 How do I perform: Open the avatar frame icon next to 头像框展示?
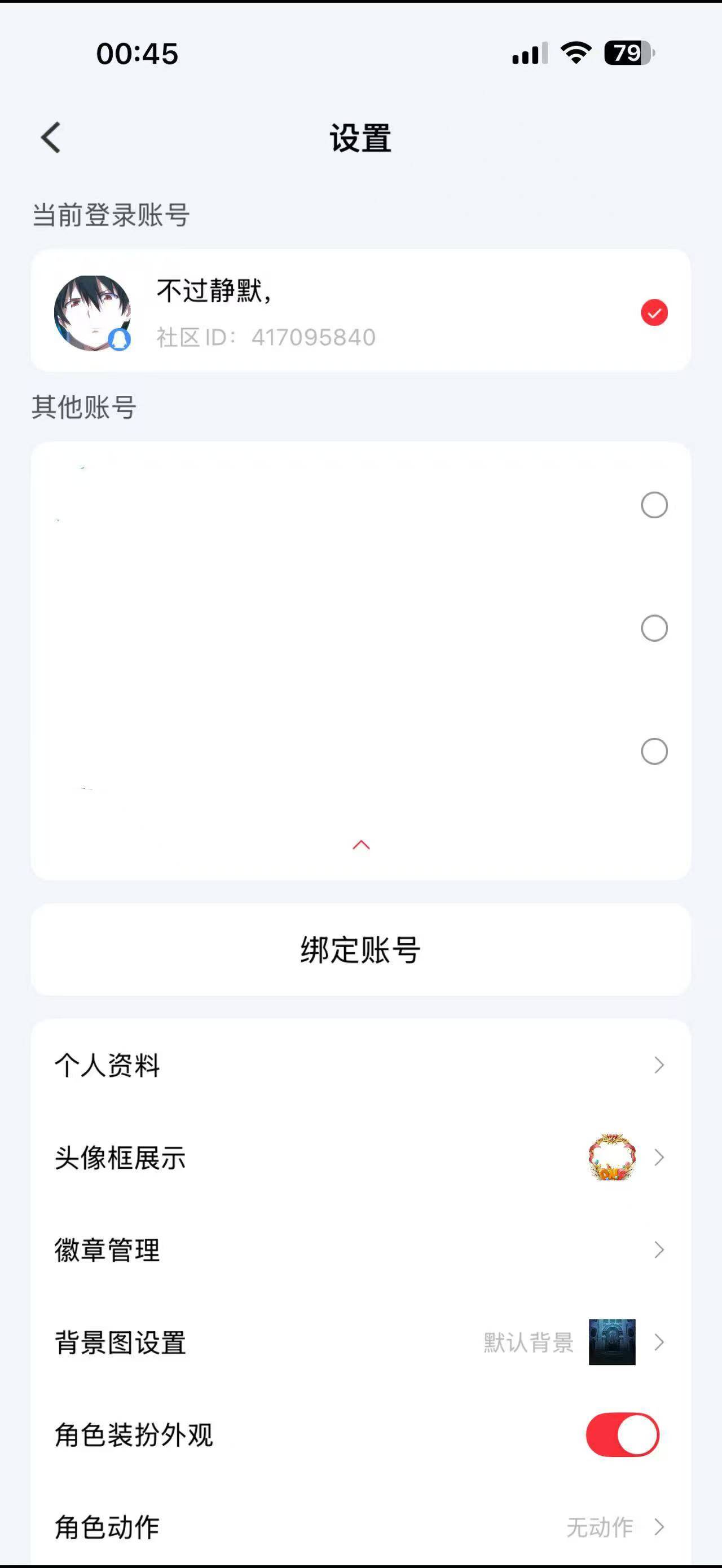613,1158
